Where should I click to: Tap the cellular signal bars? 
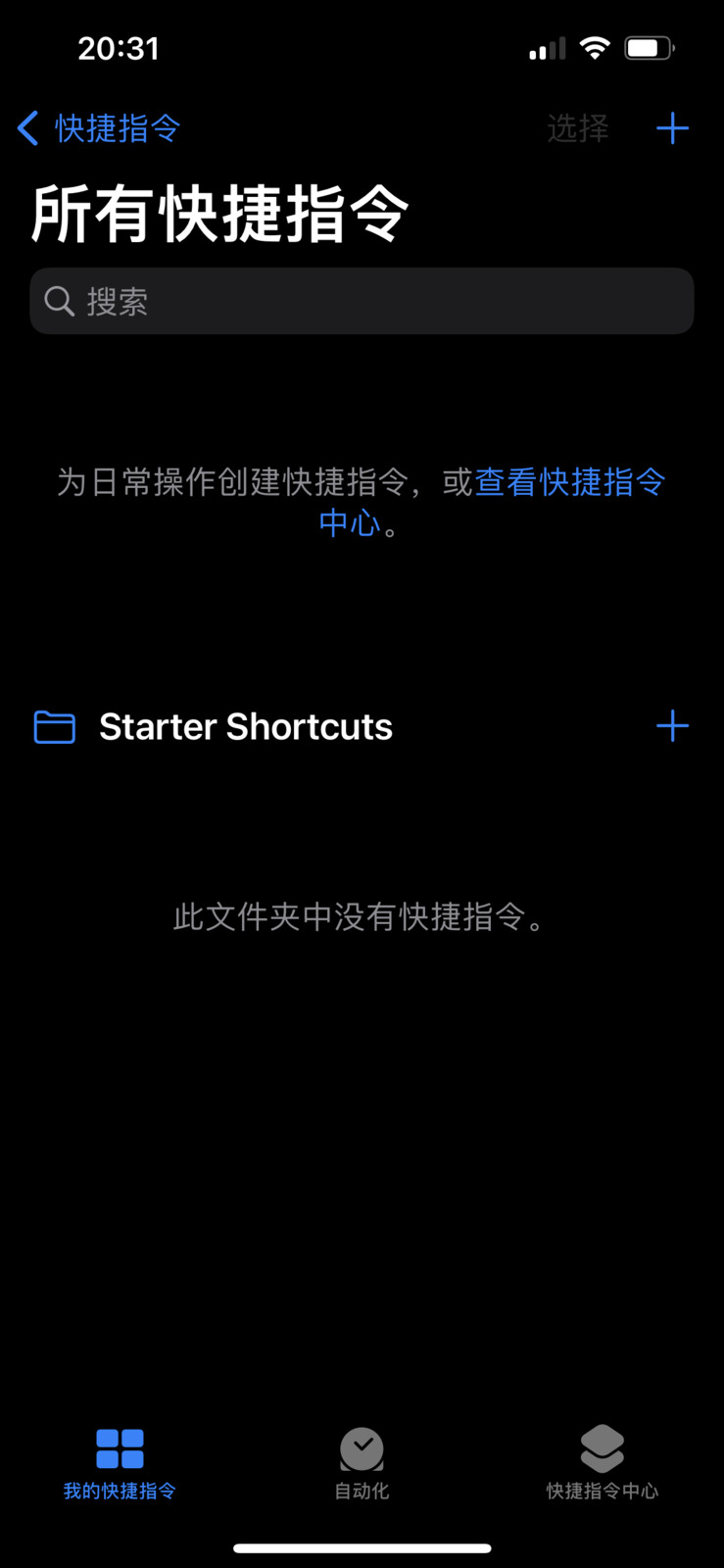click(546, 47)
